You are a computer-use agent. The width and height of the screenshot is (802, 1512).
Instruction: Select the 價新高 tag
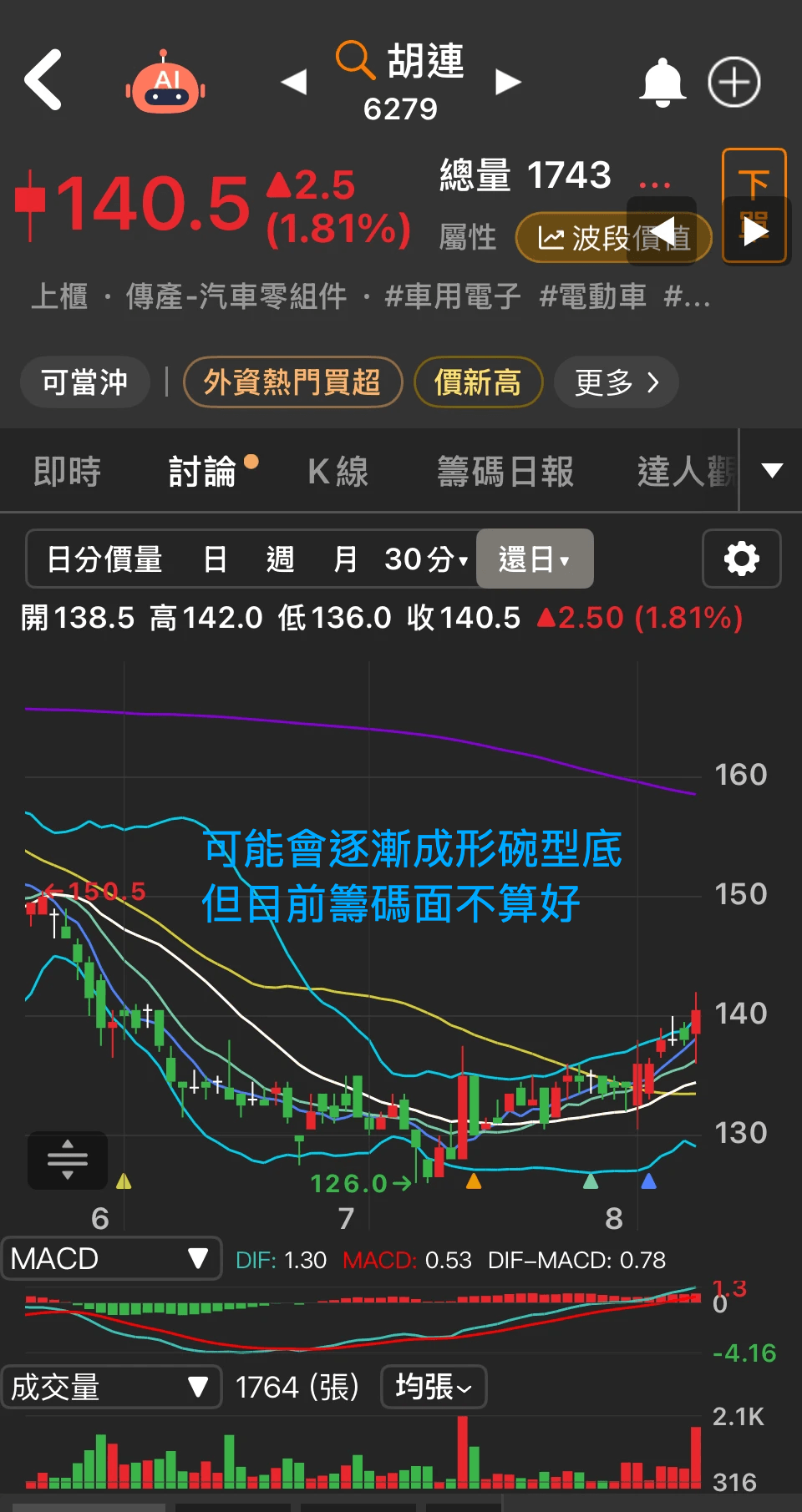pos(478,382)
